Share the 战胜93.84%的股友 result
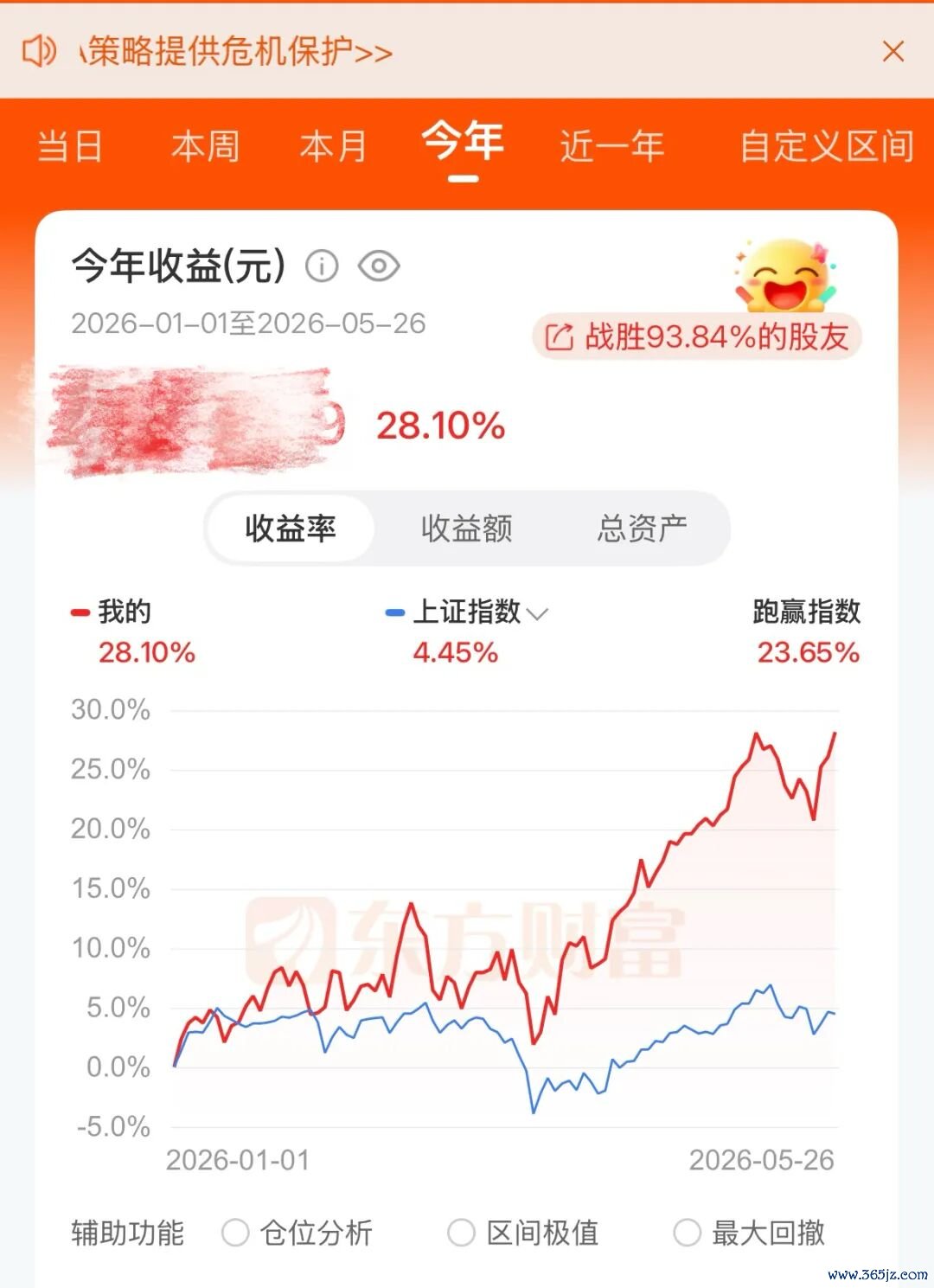 697,336
